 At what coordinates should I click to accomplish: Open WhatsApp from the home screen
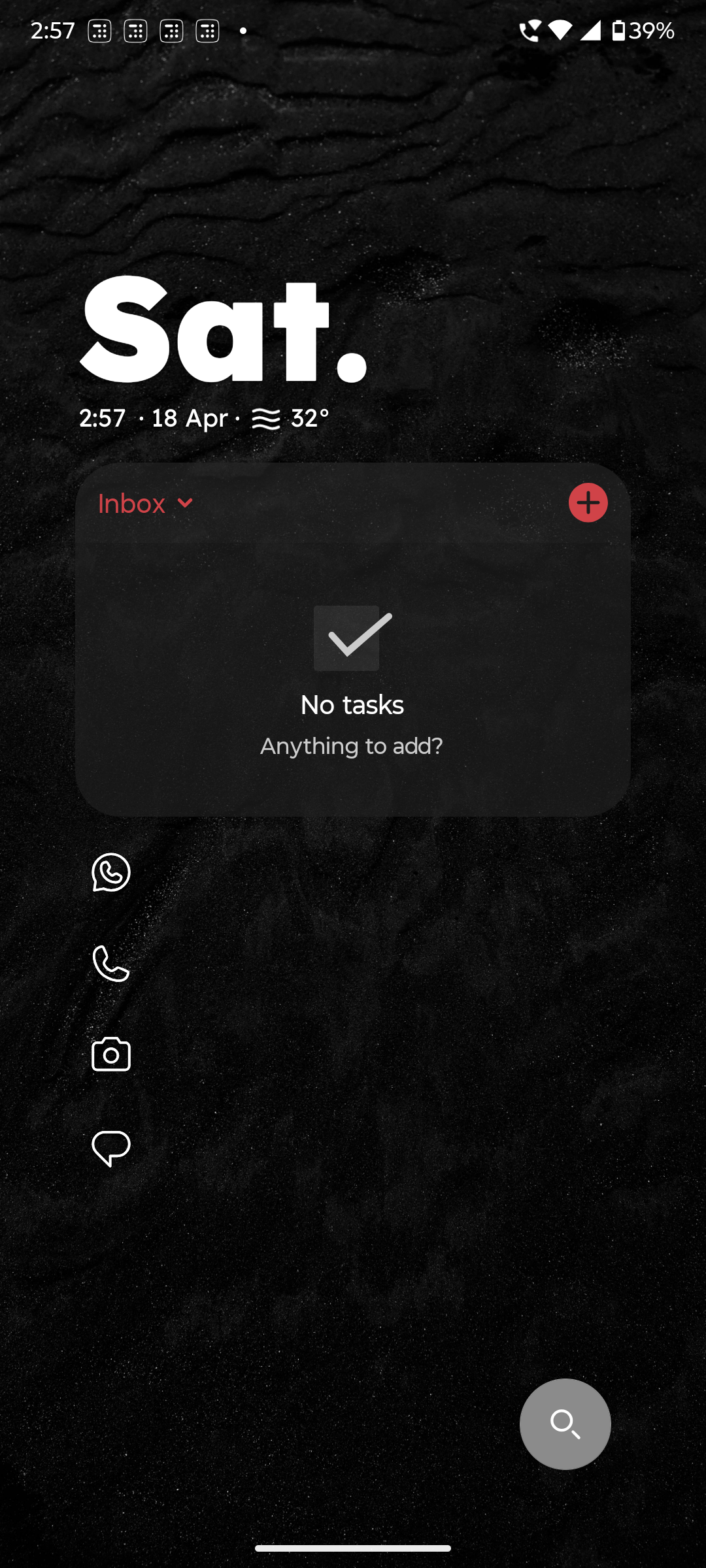[x=111, y=872]
